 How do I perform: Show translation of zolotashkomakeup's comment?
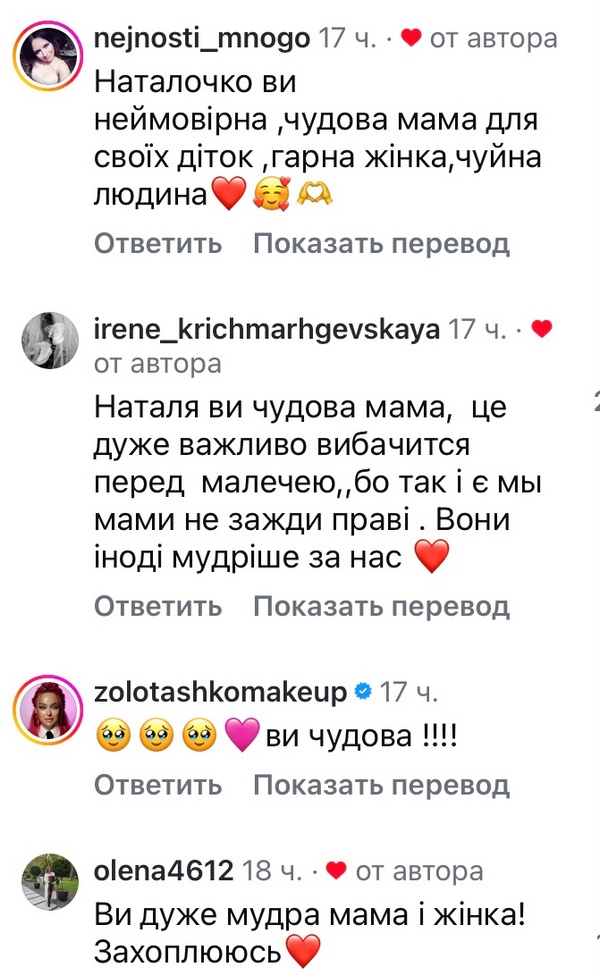[x=381, y=785]
